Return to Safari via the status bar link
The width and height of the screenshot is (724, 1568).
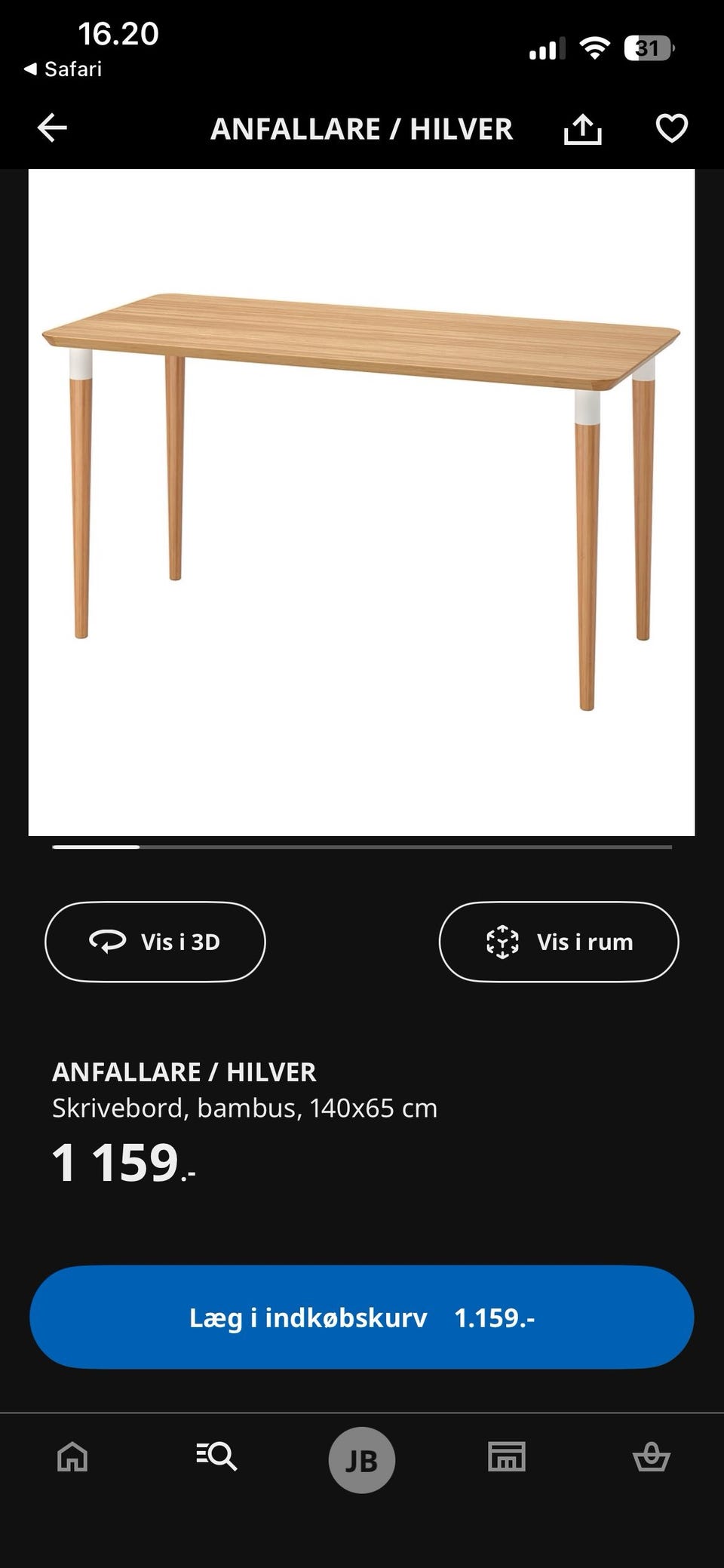click(64, 69)
